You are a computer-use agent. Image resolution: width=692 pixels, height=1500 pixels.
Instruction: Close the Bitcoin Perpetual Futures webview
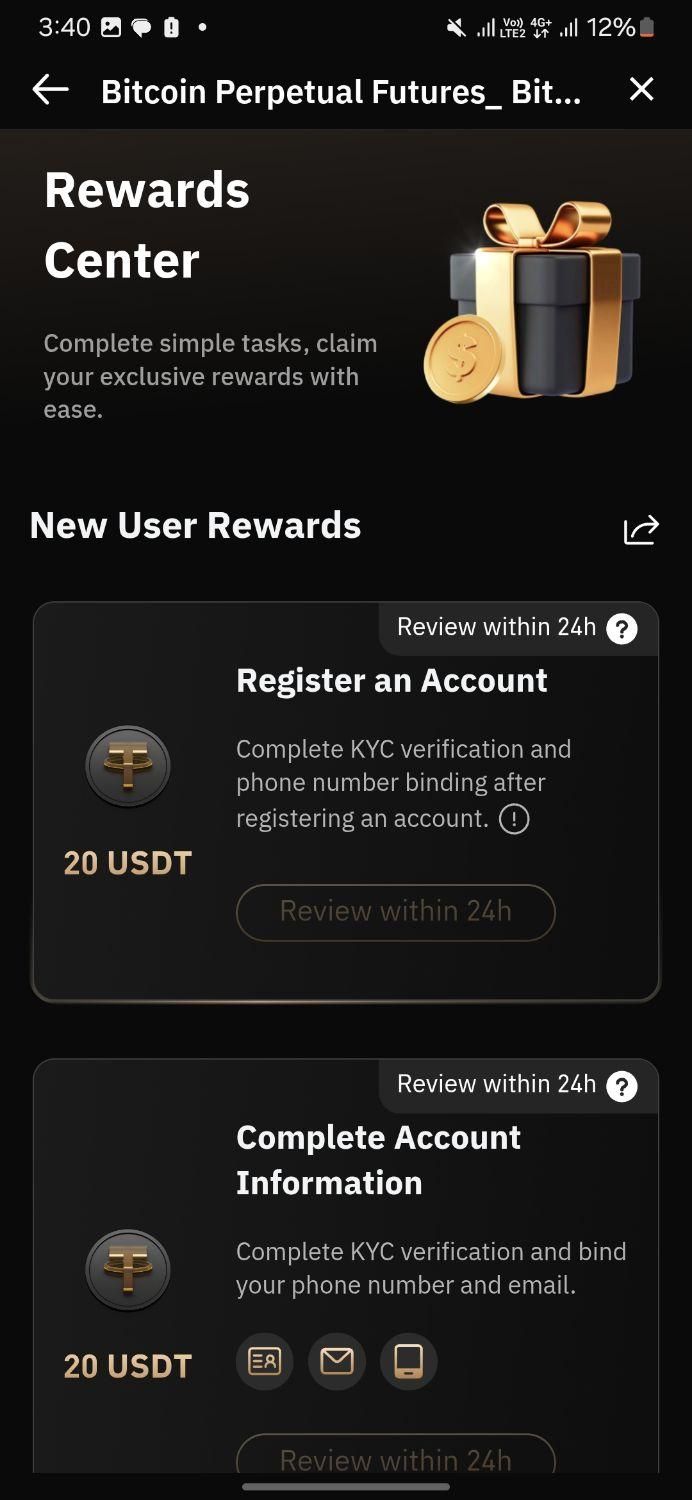click(x=641, y=90)
